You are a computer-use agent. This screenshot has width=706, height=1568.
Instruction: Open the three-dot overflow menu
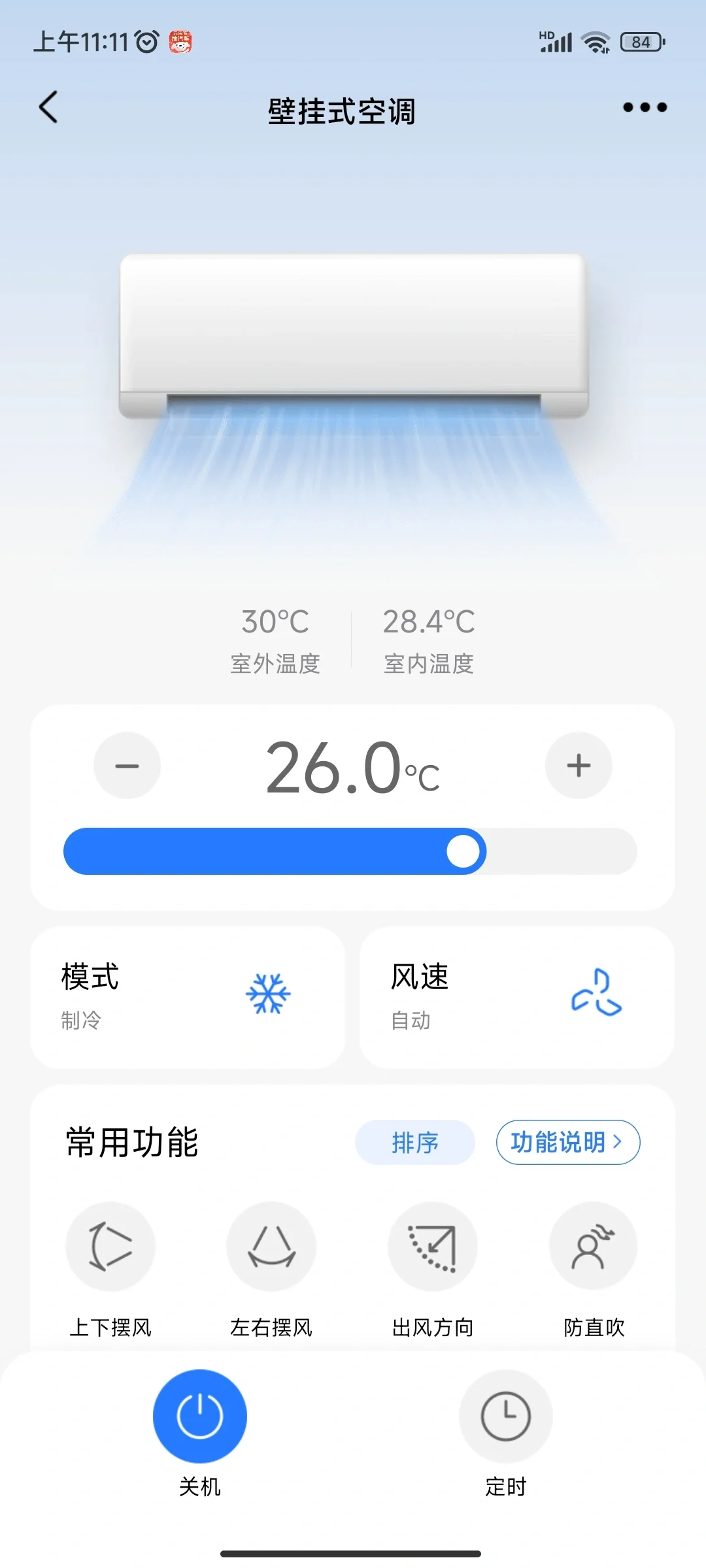[x=645, y=107]
